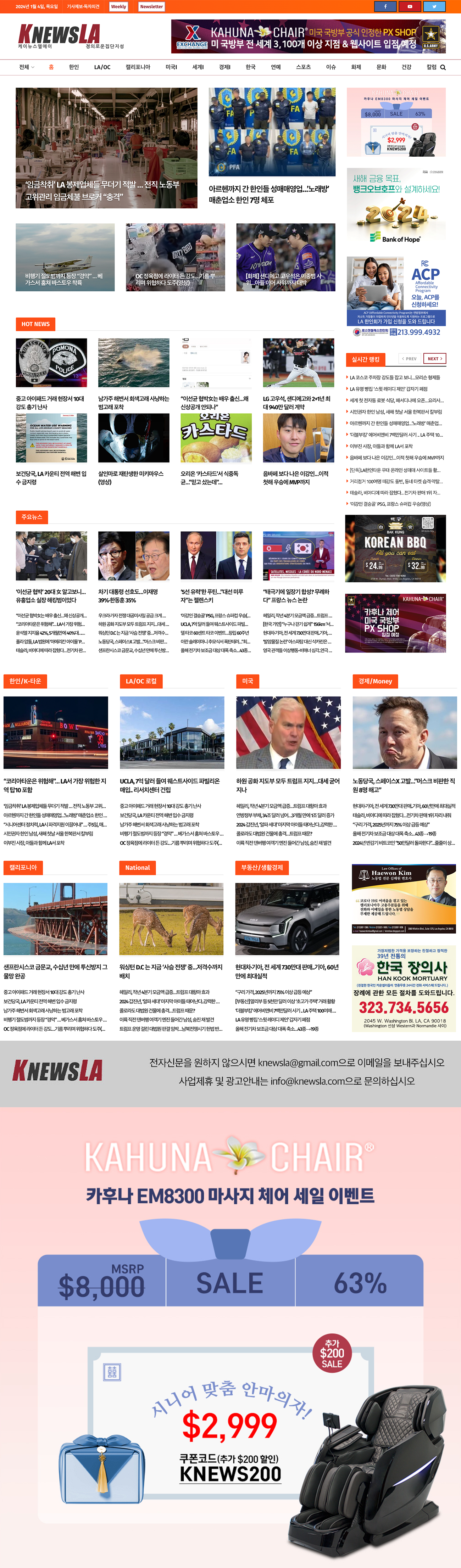Show NEXT page of 실시간 랭킹
461x1568 pixels.
point(434,359)
